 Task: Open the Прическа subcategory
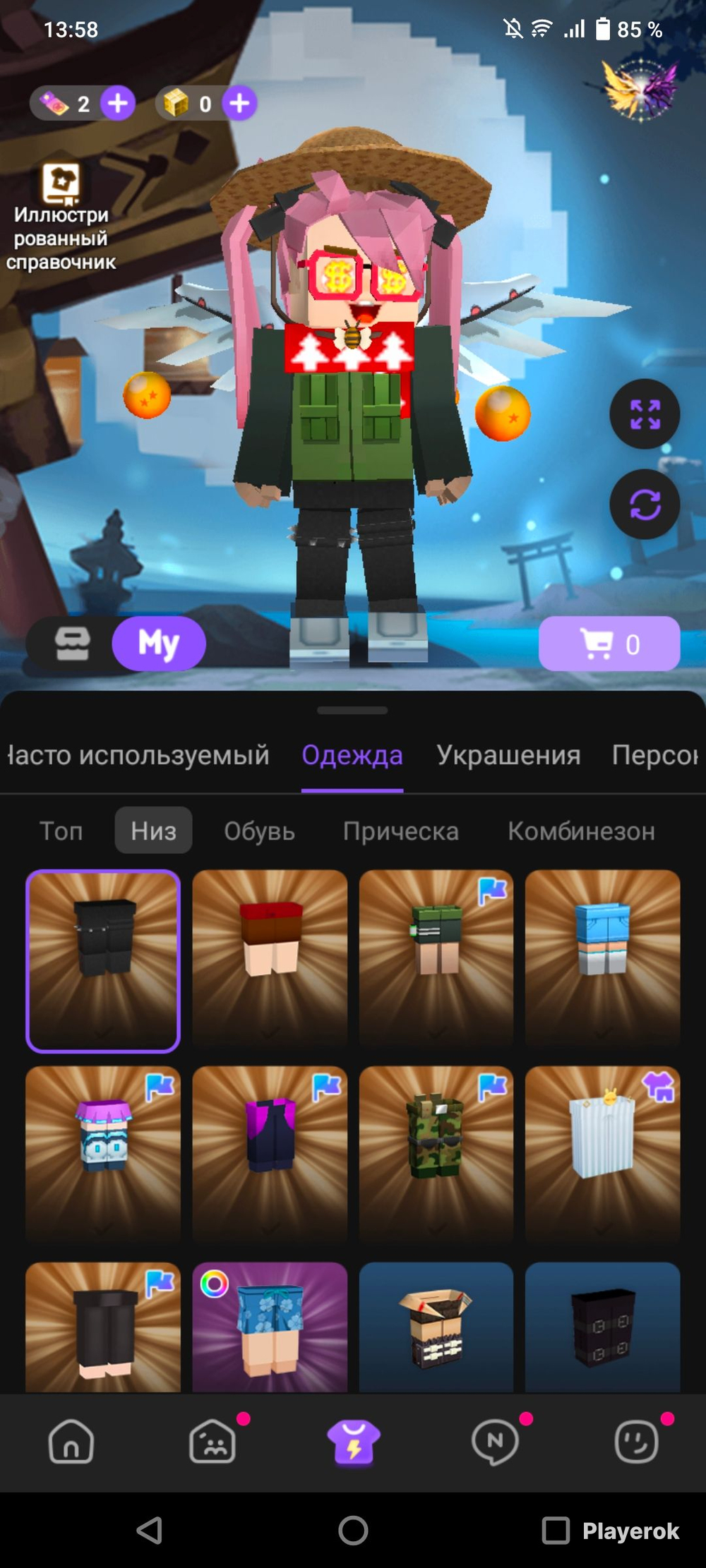401,831
